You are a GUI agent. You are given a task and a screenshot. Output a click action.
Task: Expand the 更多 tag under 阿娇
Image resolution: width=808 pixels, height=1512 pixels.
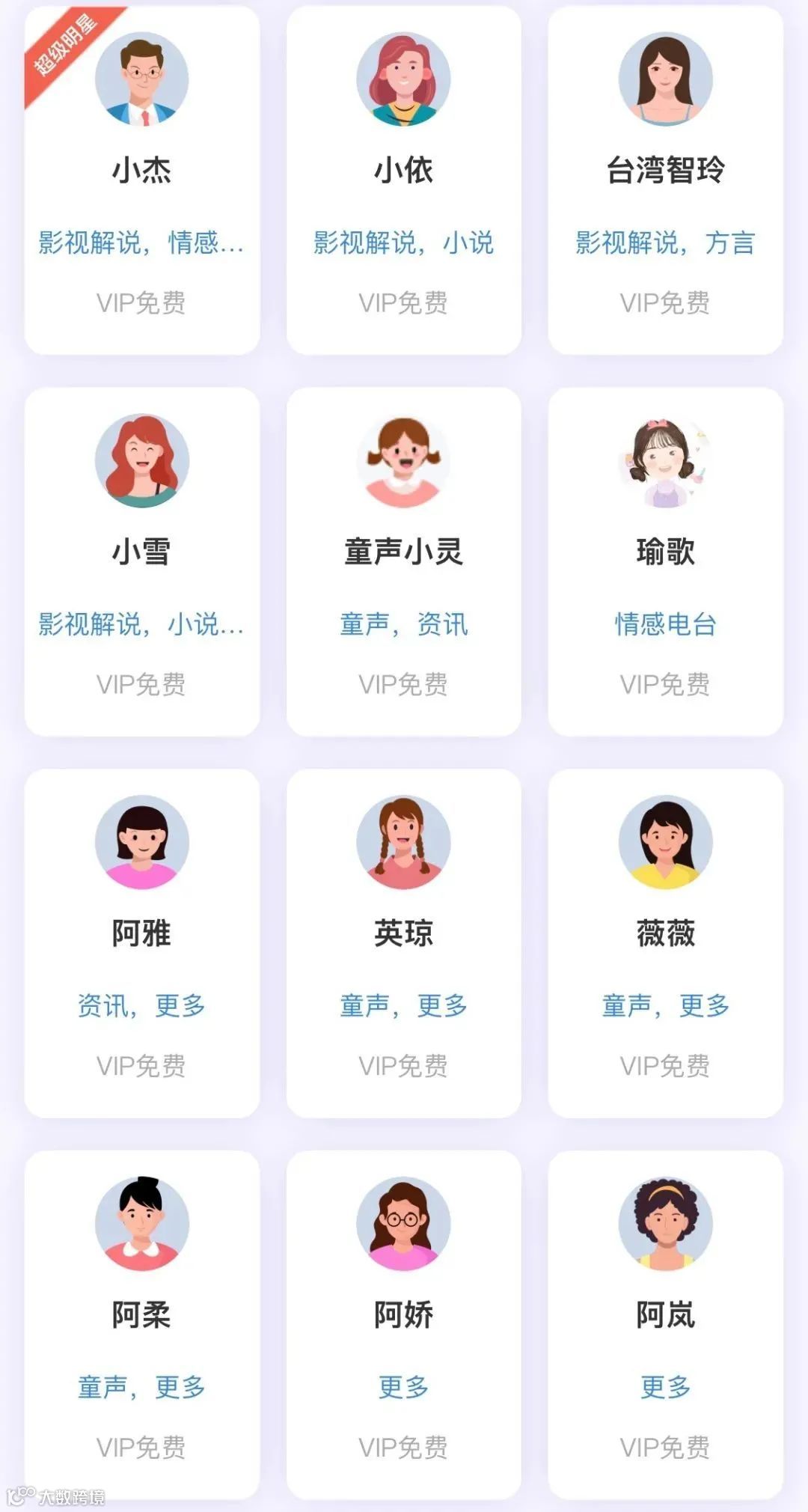tap(404, 1387)
